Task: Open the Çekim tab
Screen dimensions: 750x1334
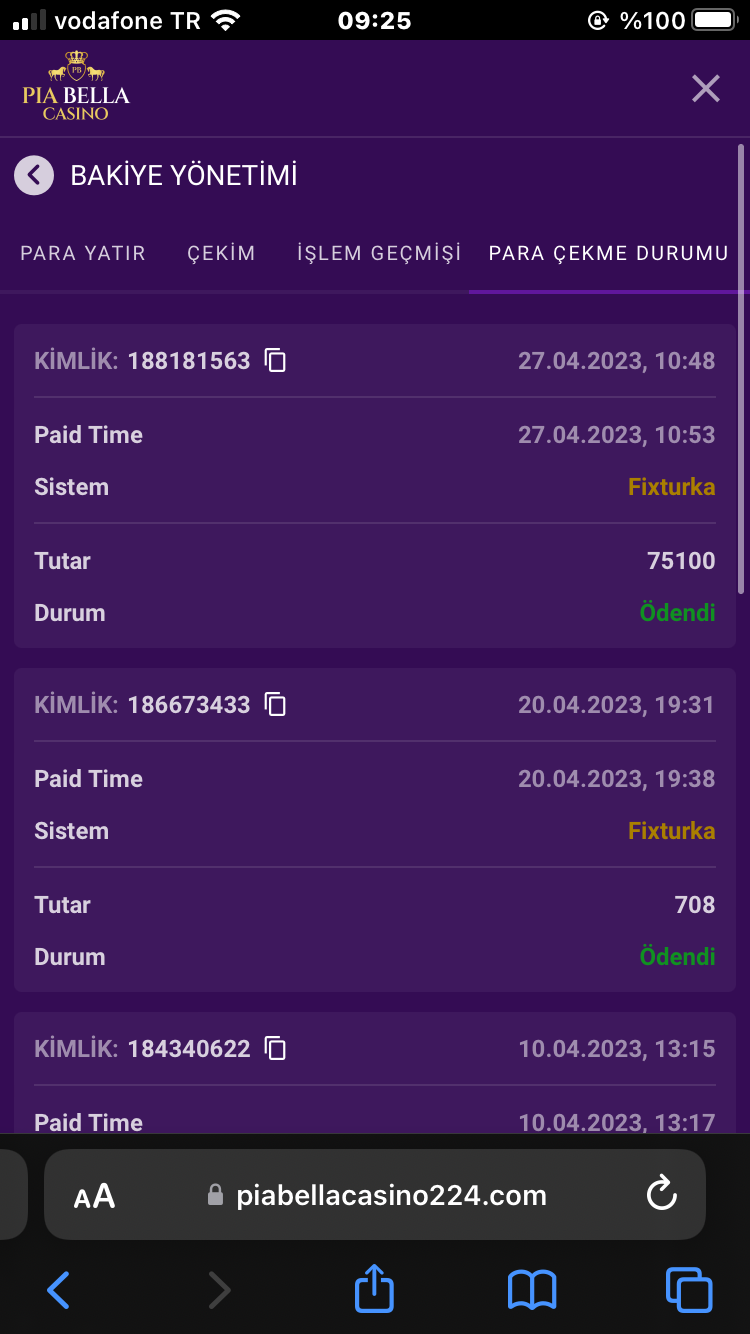Action: pos(221,253)
